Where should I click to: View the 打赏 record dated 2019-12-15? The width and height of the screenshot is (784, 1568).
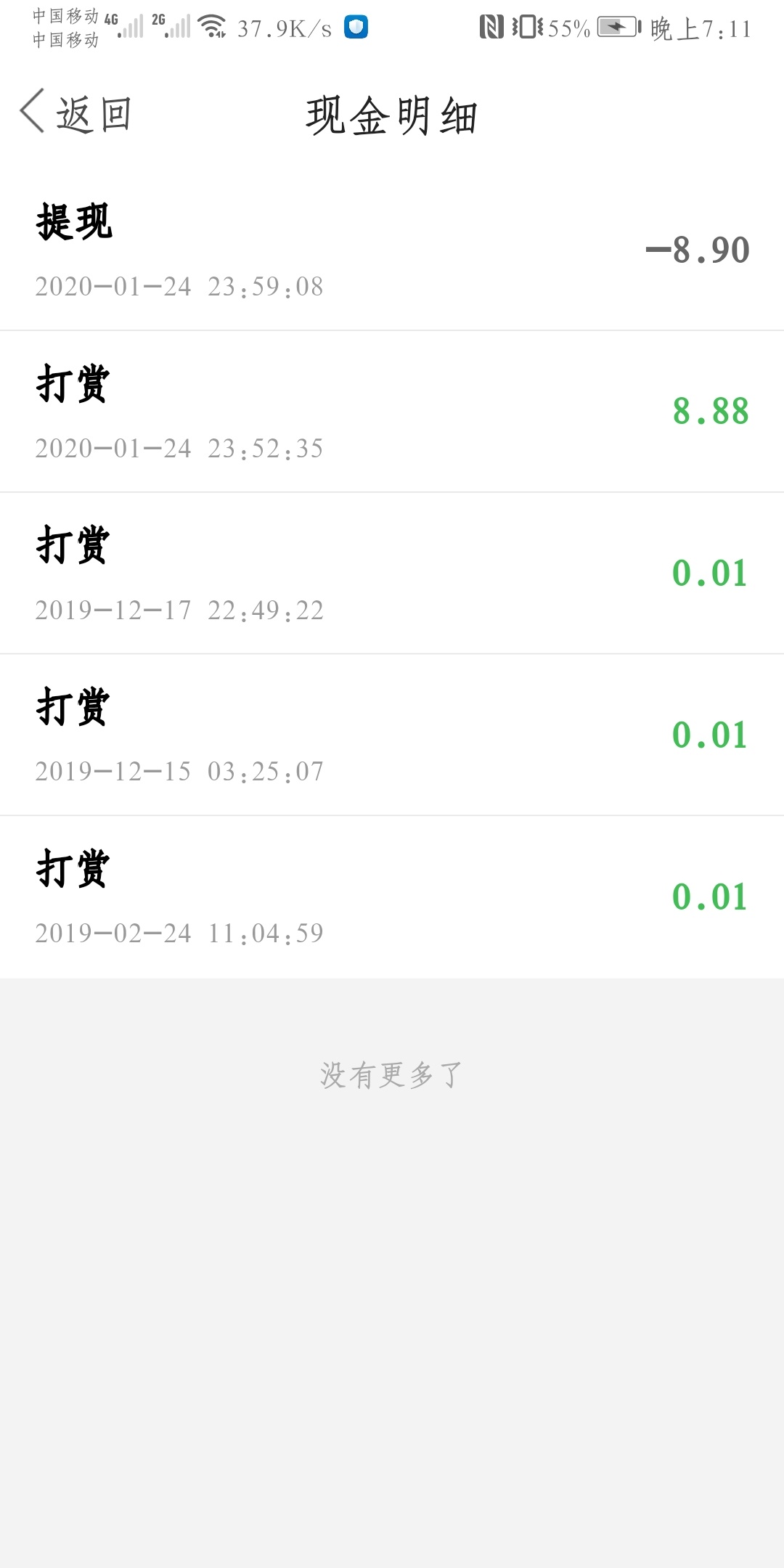point(392,735)
